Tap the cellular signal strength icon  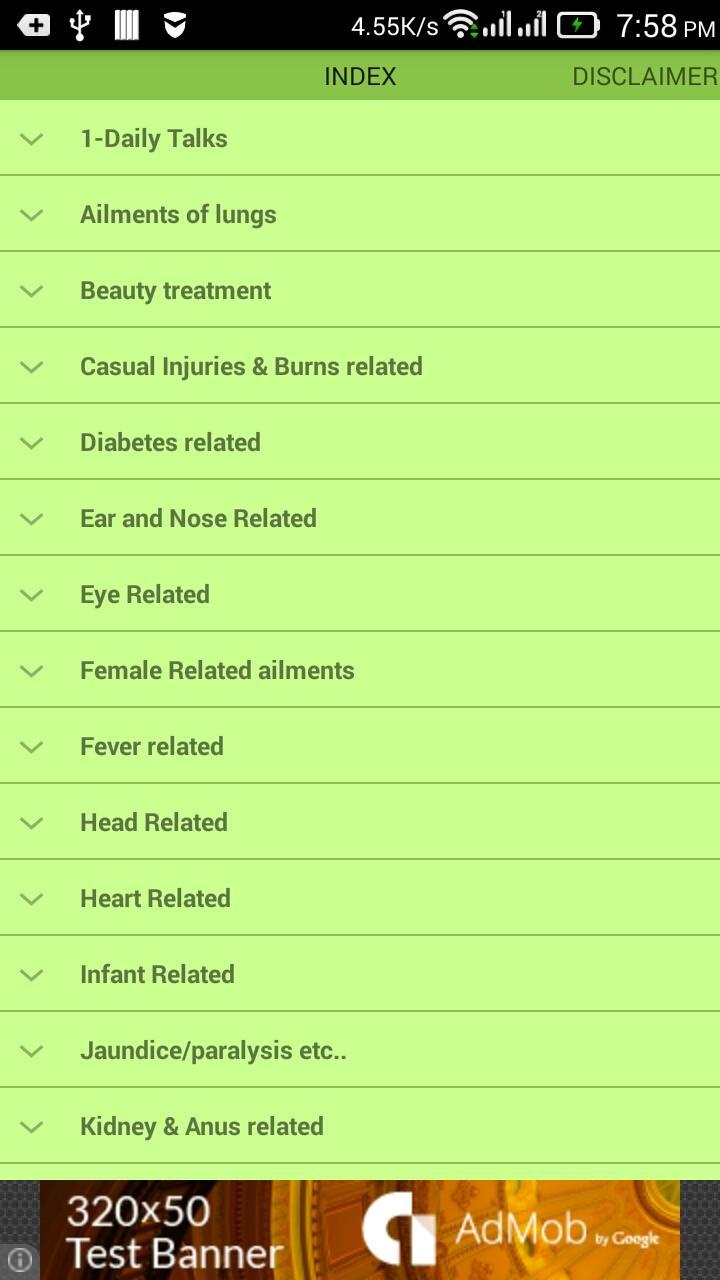(x=503, y=24)
